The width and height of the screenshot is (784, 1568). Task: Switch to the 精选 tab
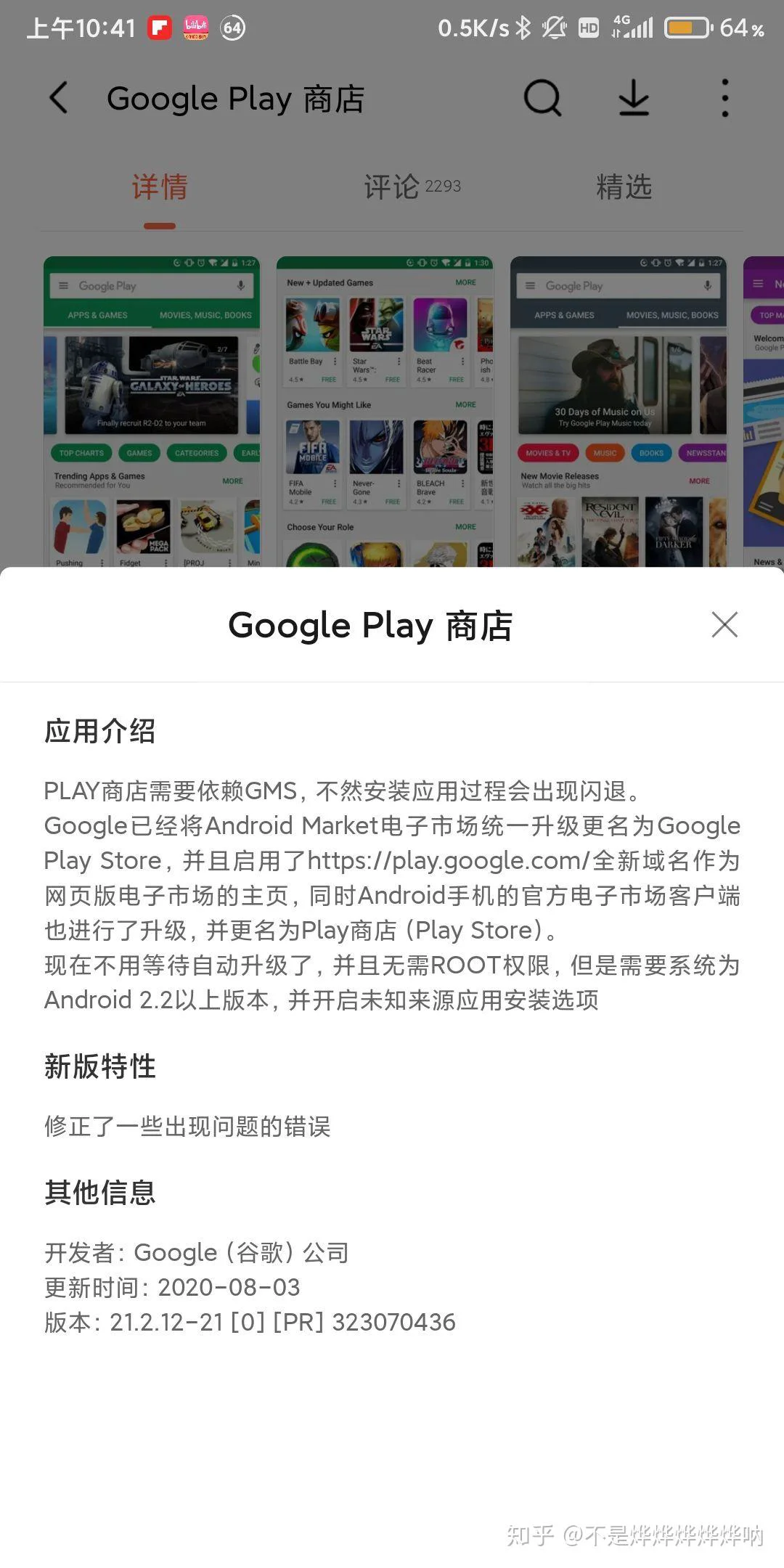[x=624, y=187]
